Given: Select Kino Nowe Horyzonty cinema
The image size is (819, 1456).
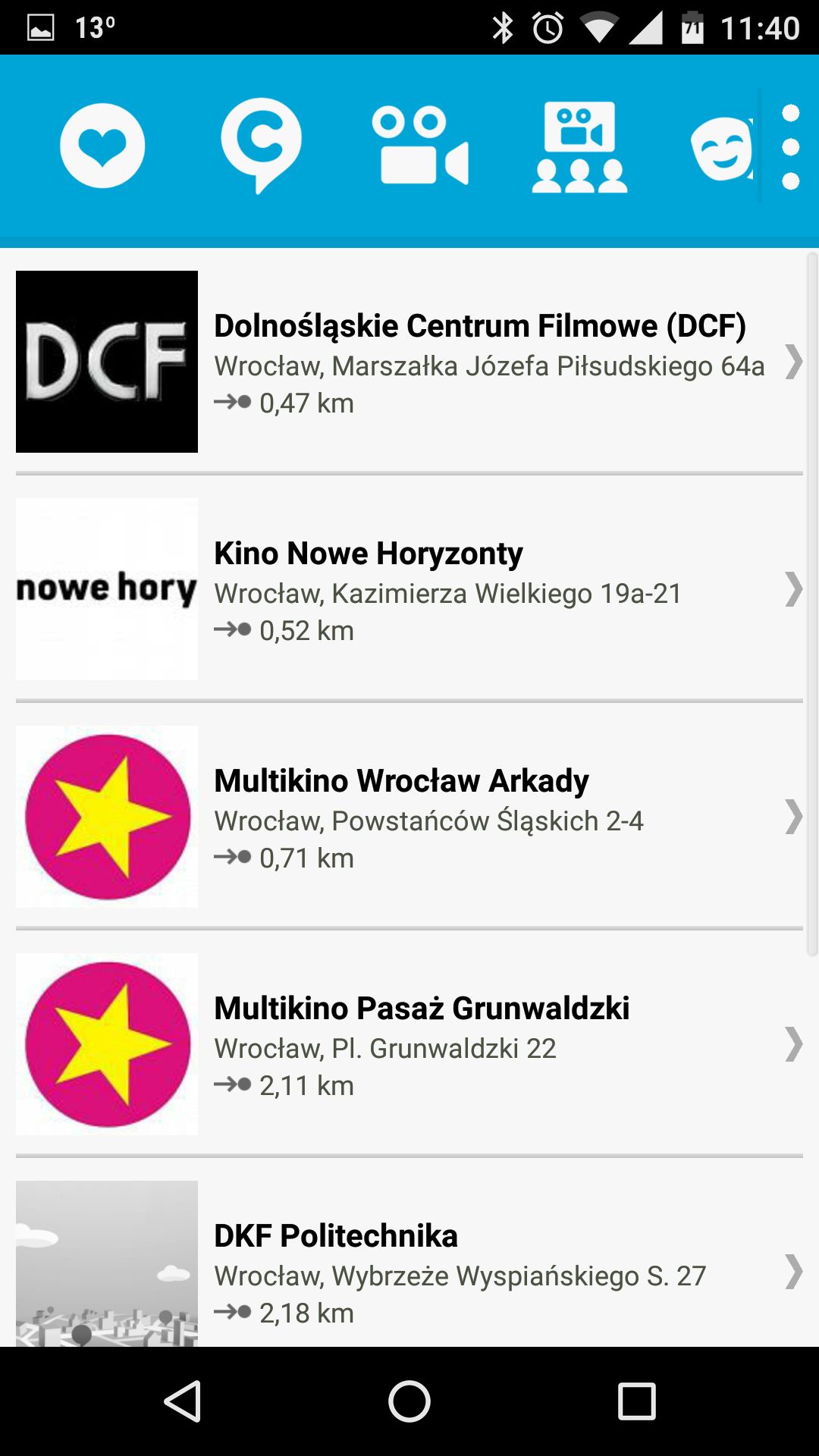Looking at the screenshot, I should click(x=409, y=589).
